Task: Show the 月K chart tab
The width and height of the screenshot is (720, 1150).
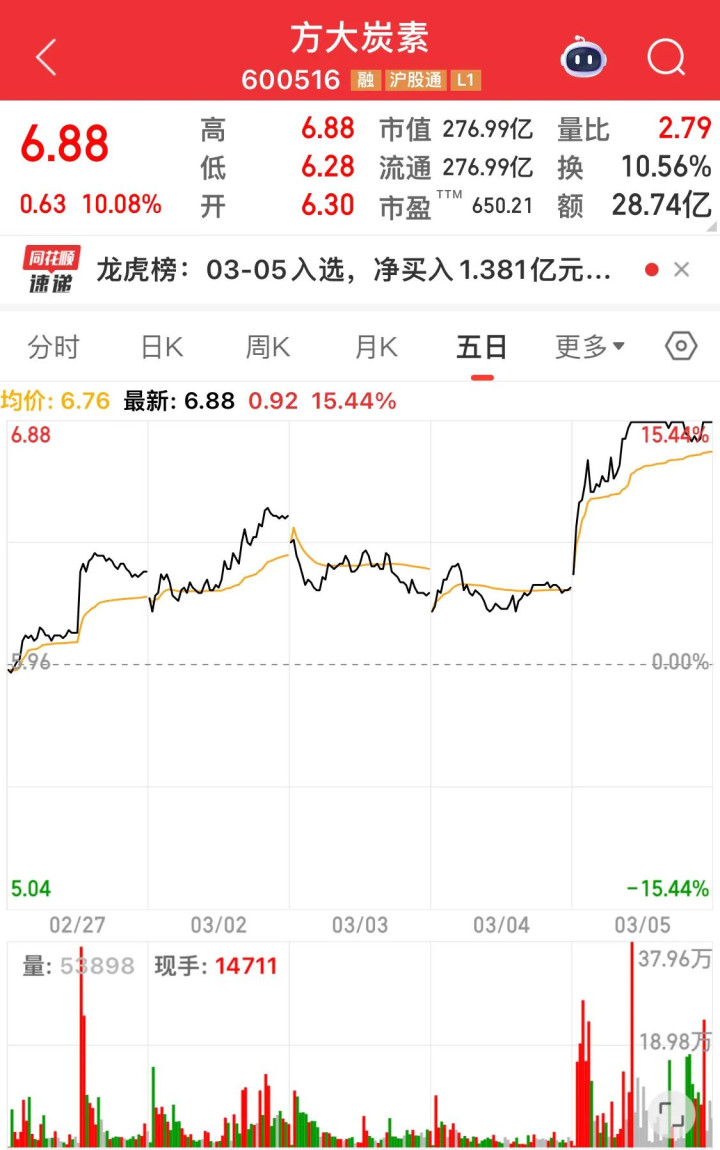Action: [375, 348]
